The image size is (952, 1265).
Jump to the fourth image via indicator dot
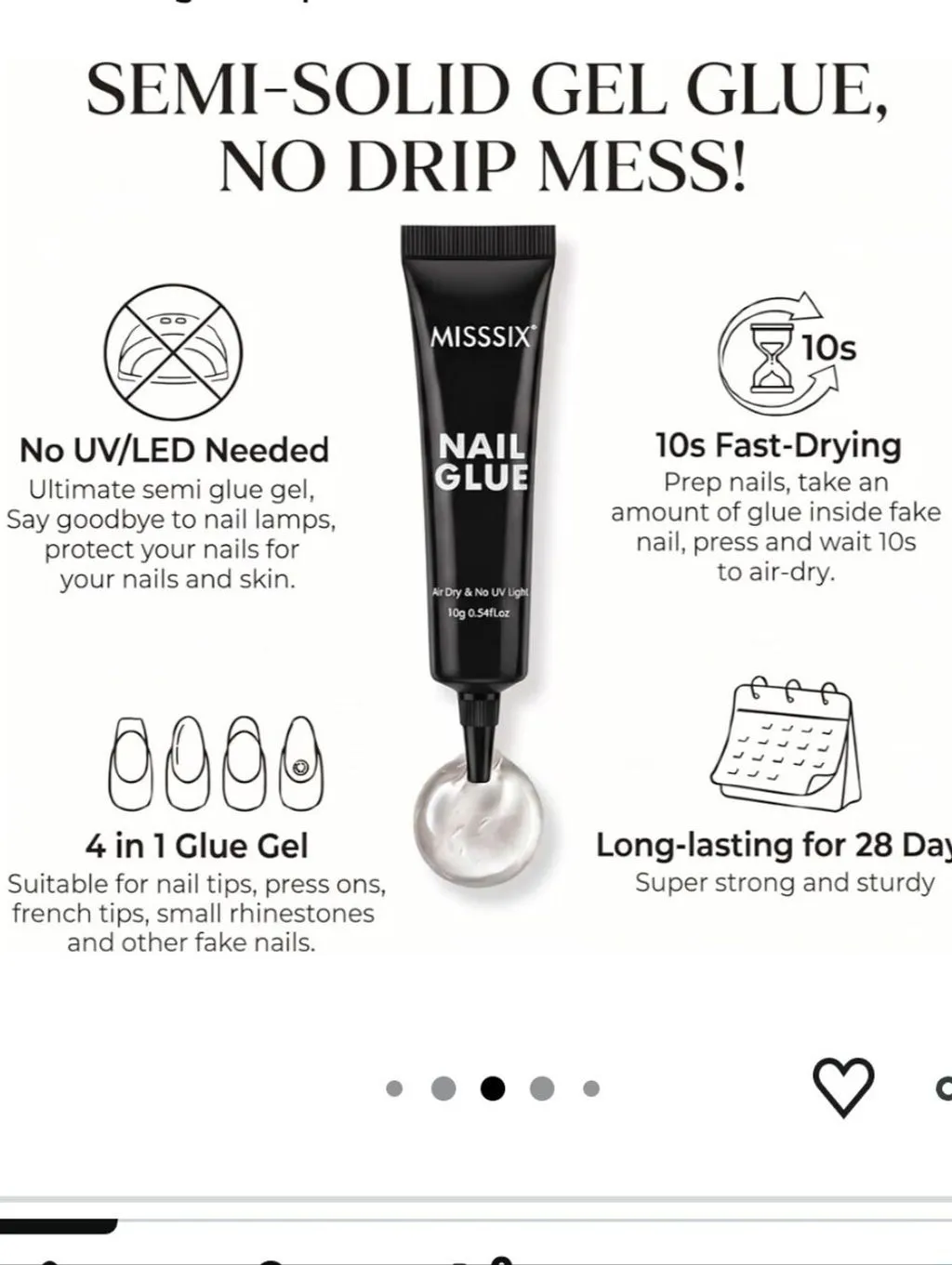542,1087
